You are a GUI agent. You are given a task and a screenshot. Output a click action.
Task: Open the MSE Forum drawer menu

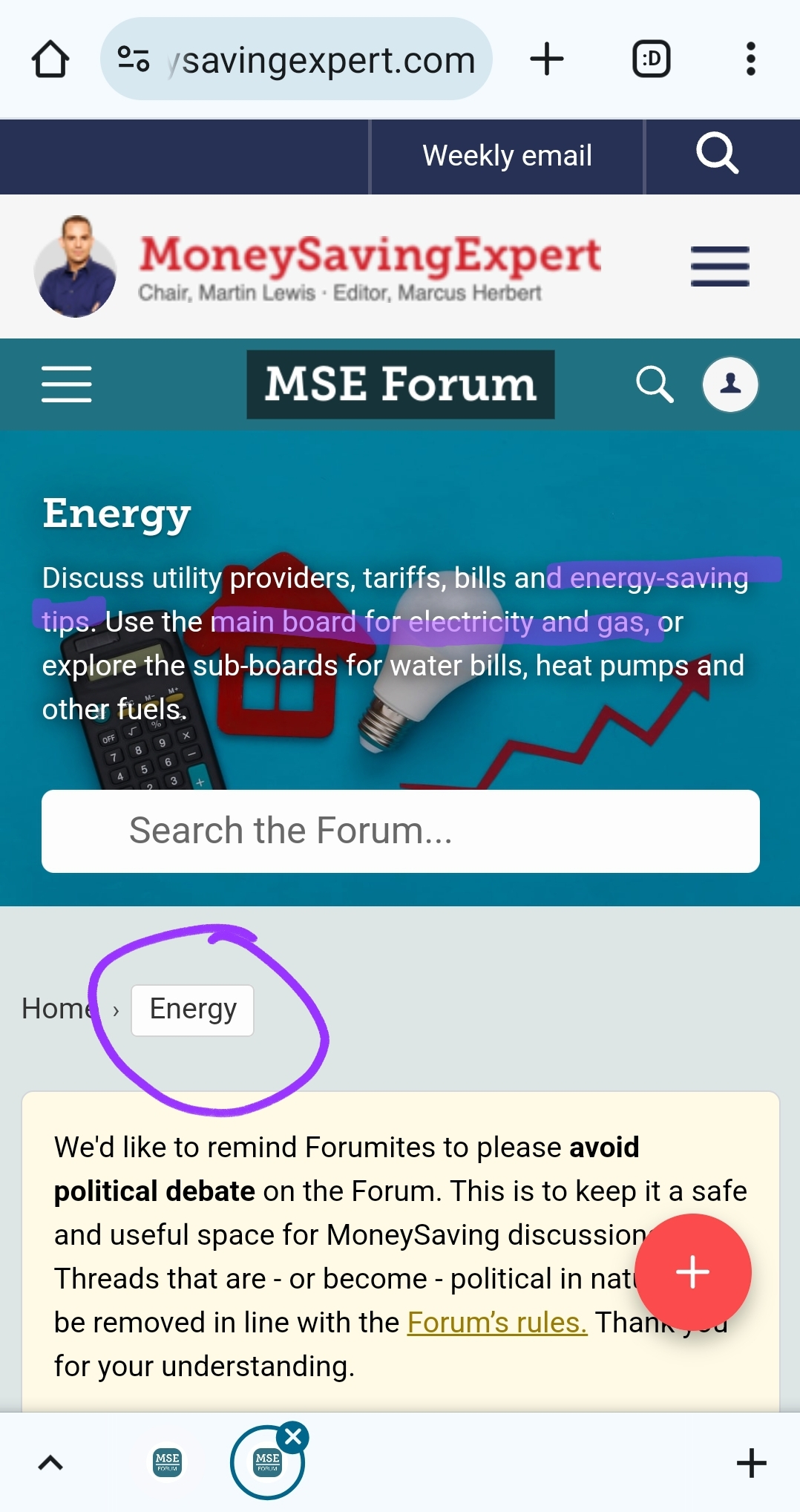[x=67, y=384]
